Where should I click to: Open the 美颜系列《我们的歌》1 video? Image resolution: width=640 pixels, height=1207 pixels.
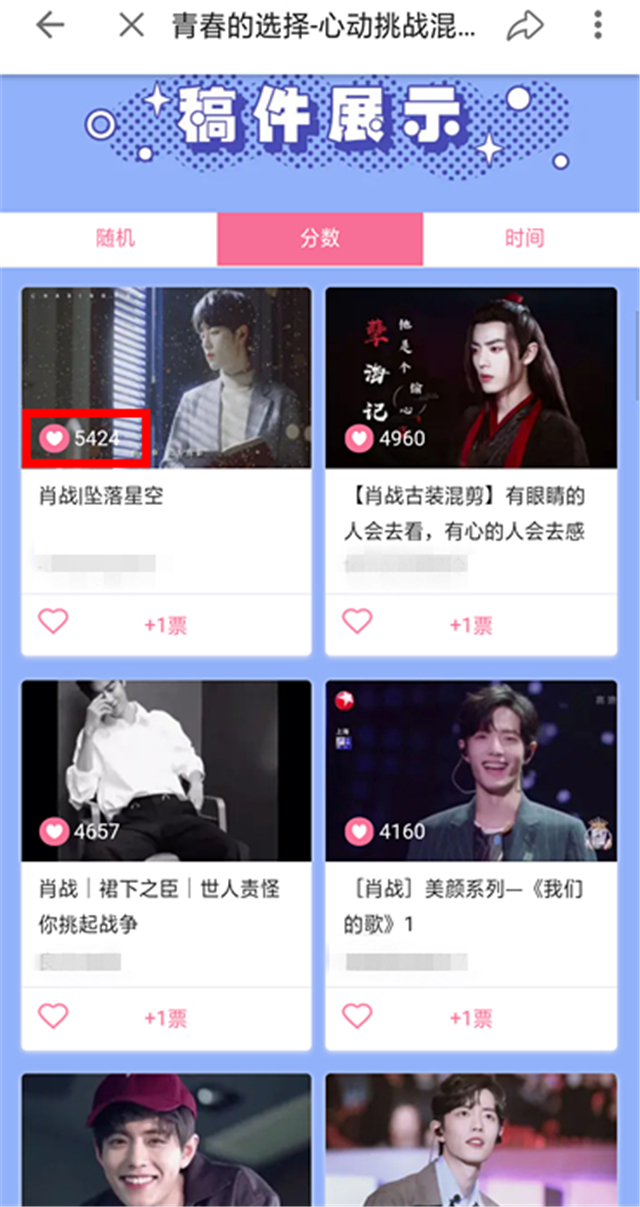[470, 770]
